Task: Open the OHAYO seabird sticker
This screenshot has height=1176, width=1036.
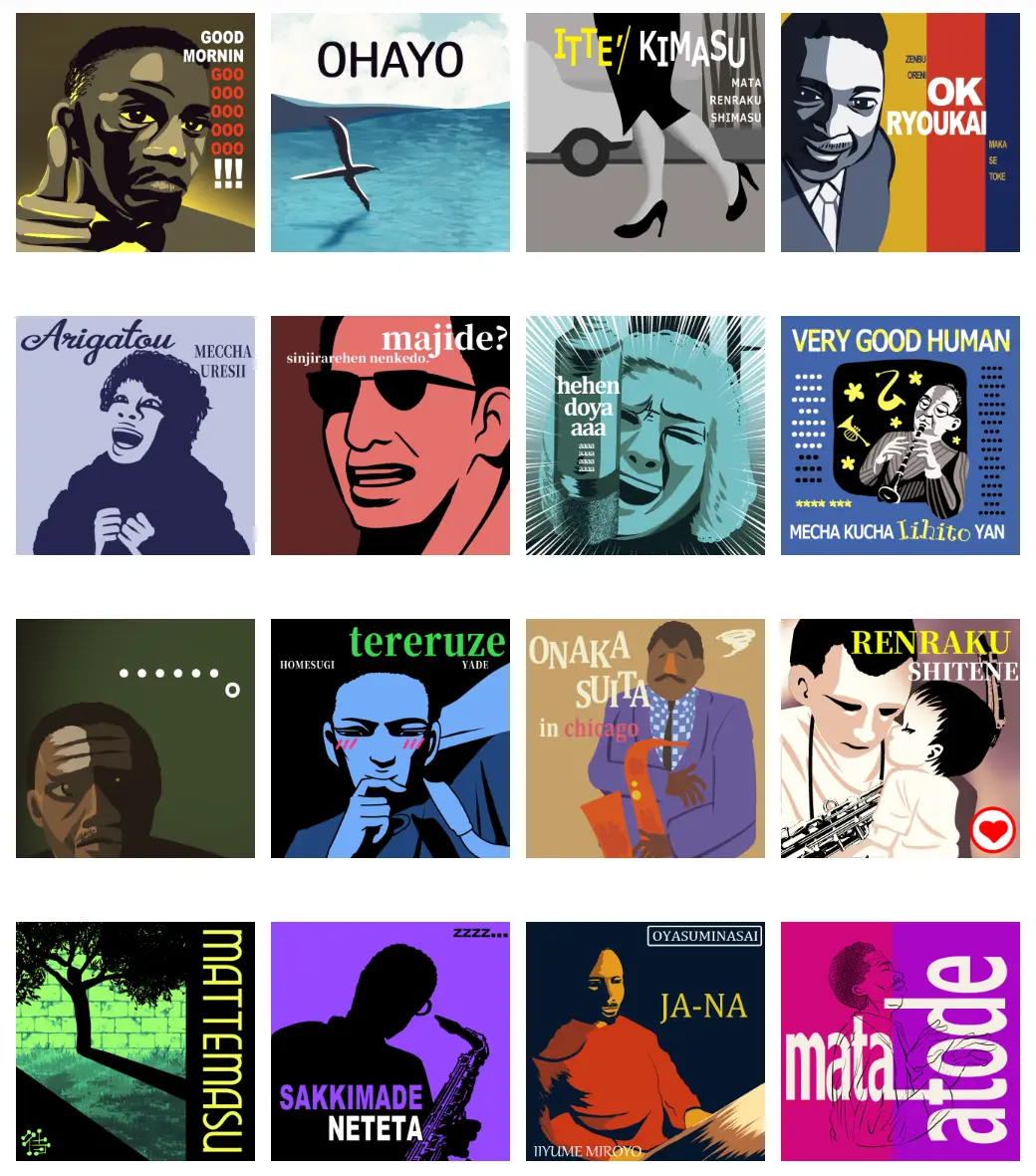Action: coord(390,133)
